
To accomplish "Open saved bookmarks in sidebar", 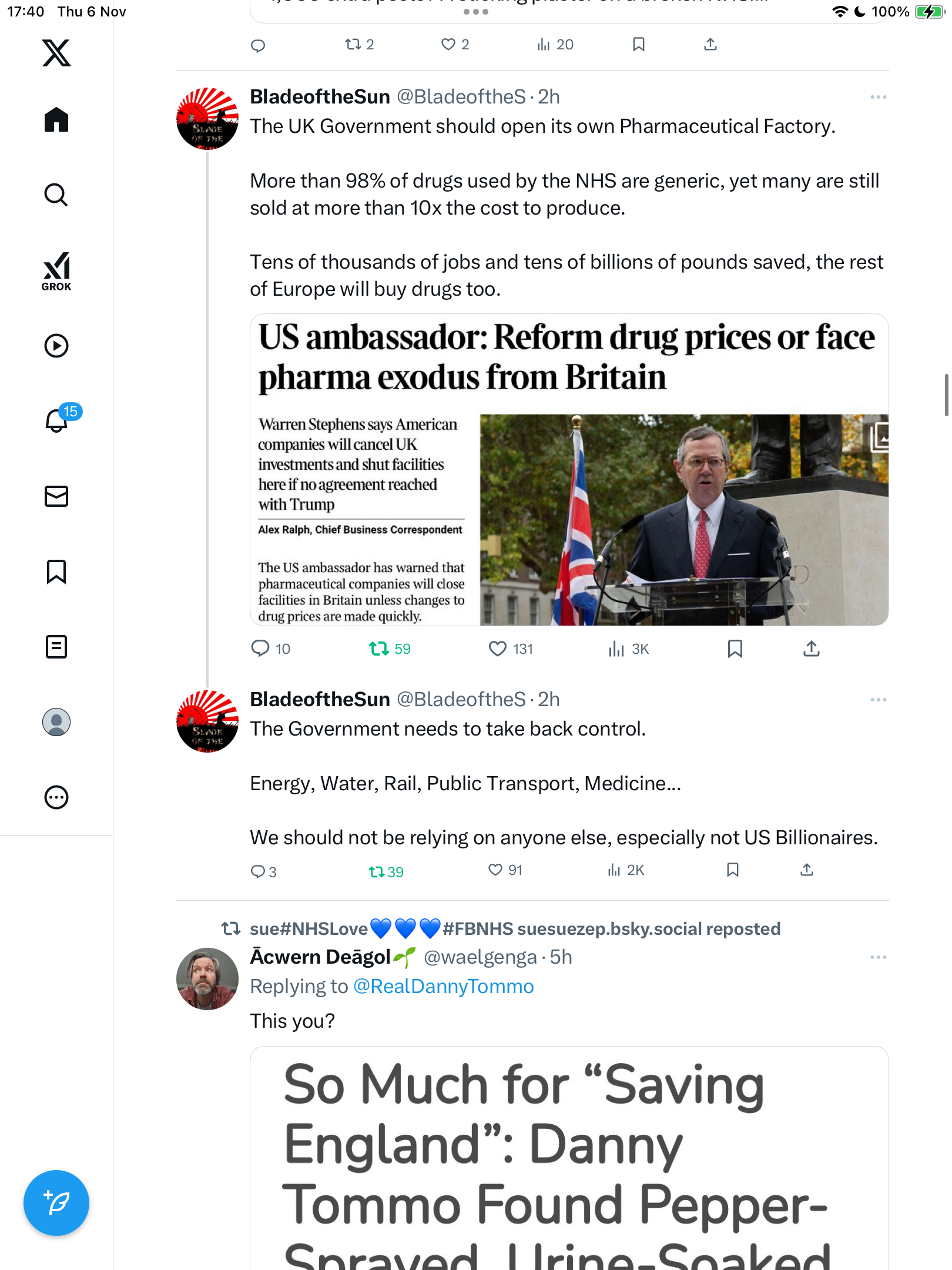I will (x=56, y=571).
